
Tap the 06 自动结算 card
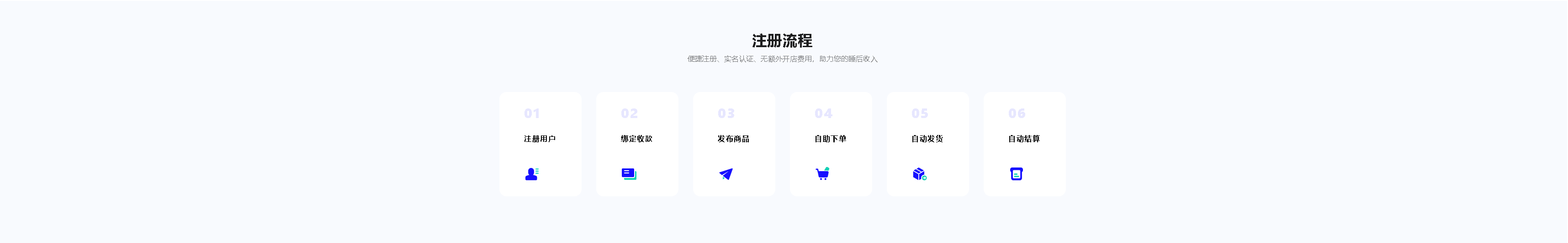coord(1024,144)
